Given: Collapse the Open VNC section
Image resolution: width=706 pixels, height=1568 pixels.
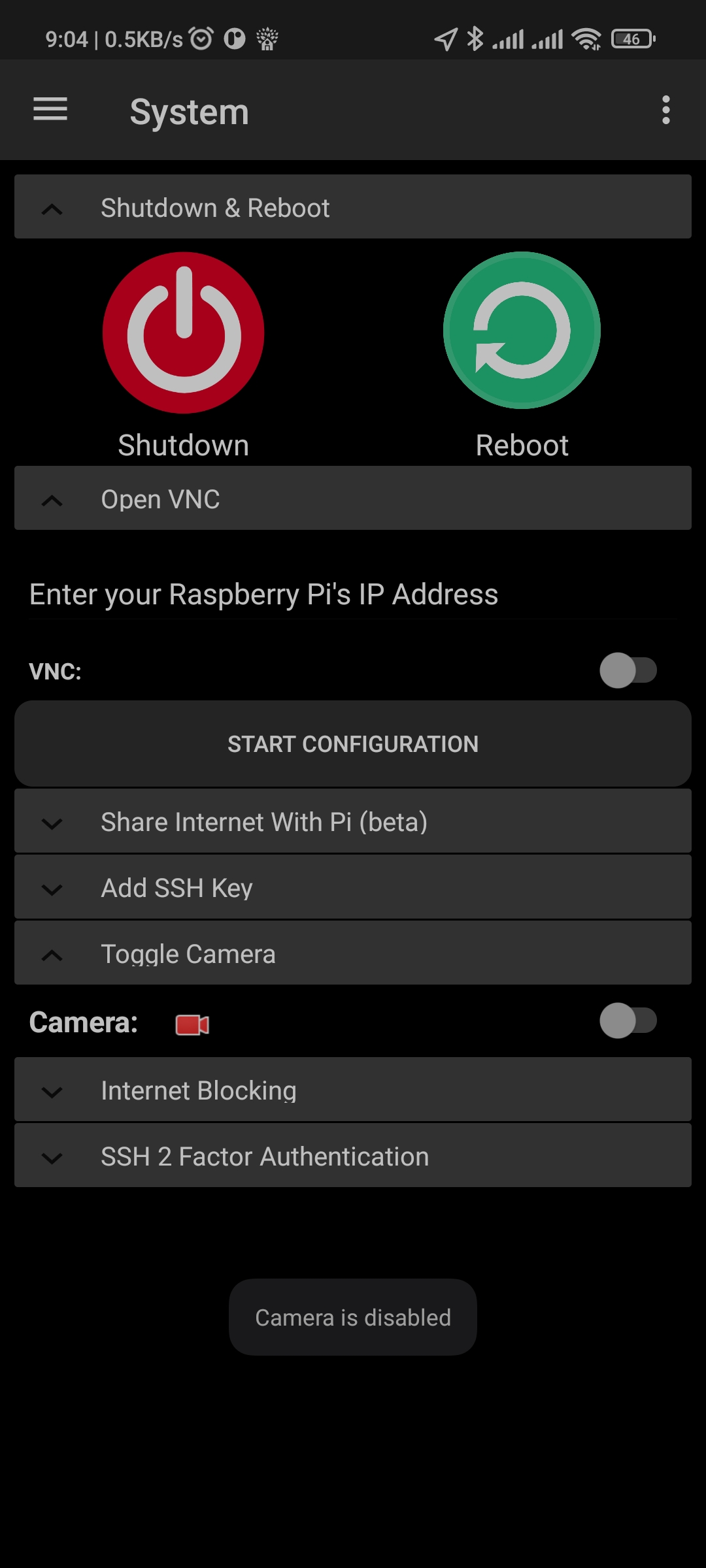Looking at the screenshot, I should (x=353, y=498).
